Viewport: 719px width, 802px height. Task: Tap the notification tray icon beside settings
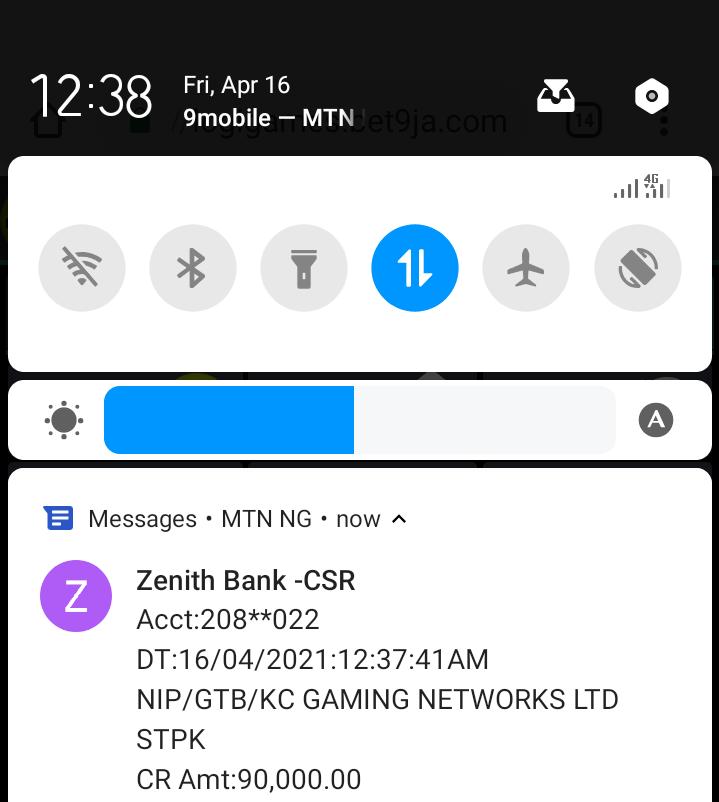tap(556, 97)
